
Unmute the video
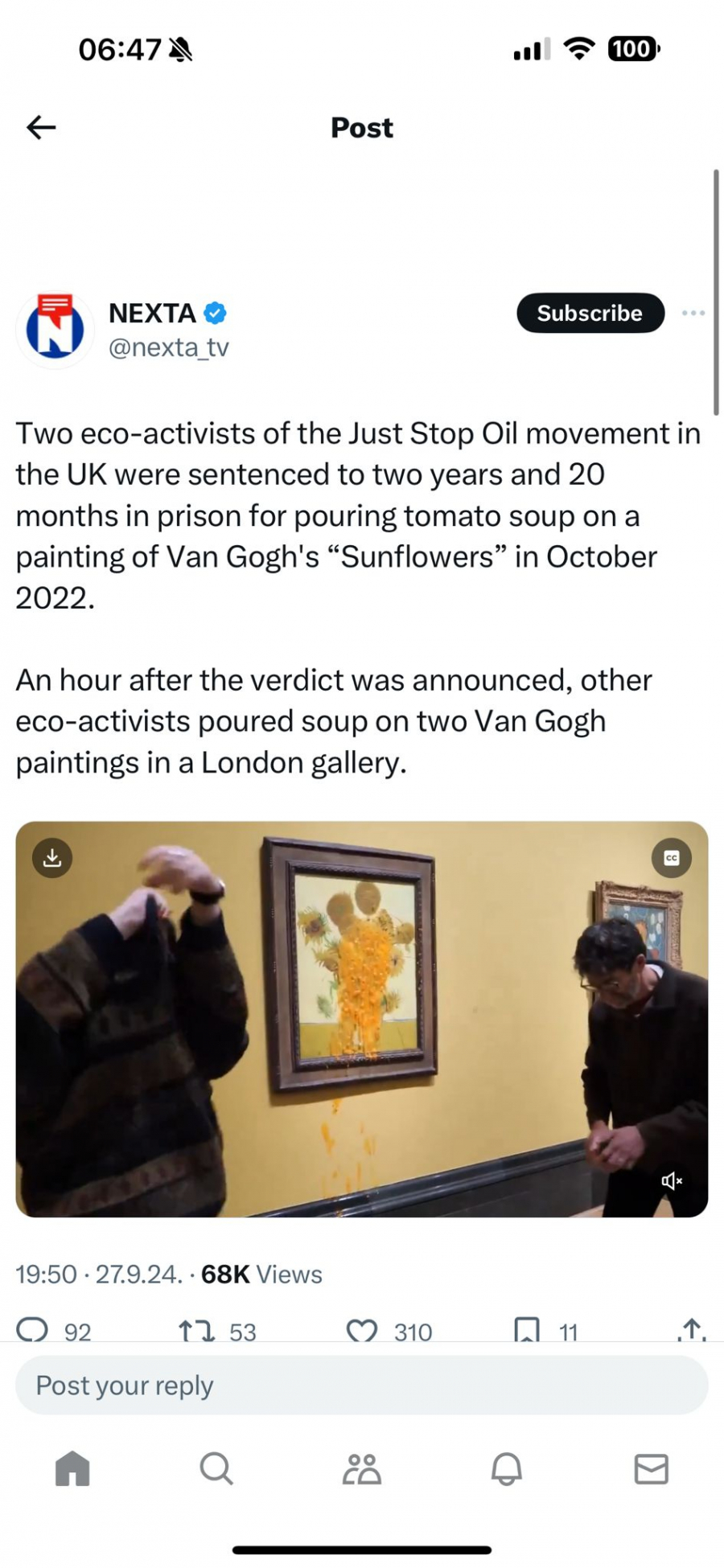(671, 1180)
